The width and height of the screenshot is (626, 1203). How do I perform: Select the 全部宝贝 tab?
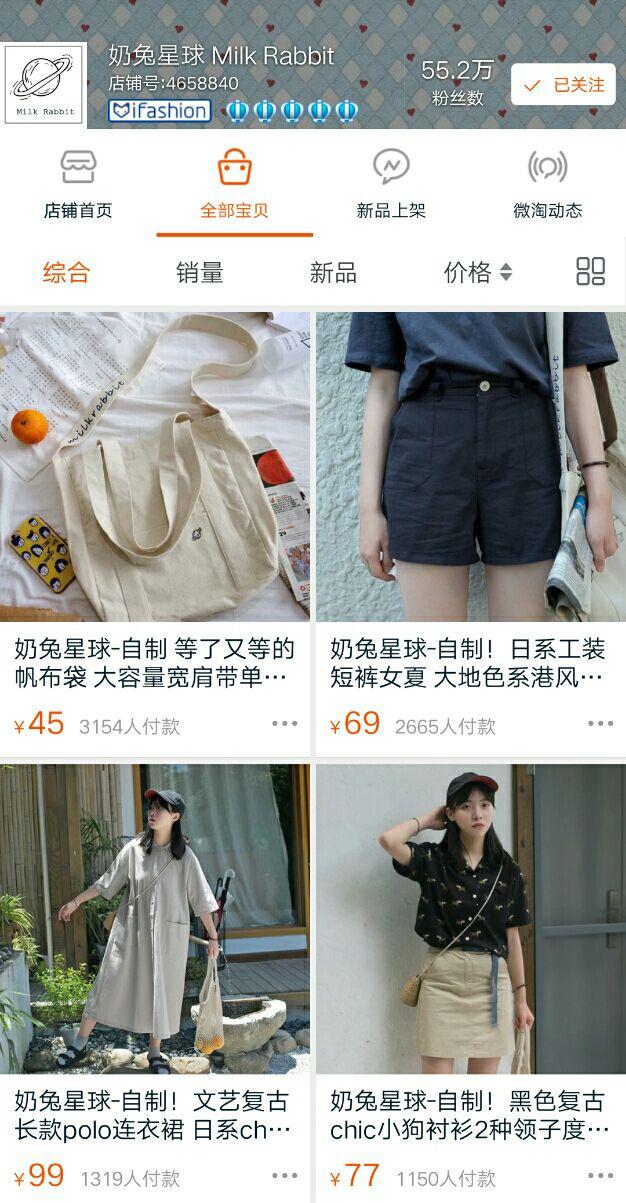[x=234, y=184]
